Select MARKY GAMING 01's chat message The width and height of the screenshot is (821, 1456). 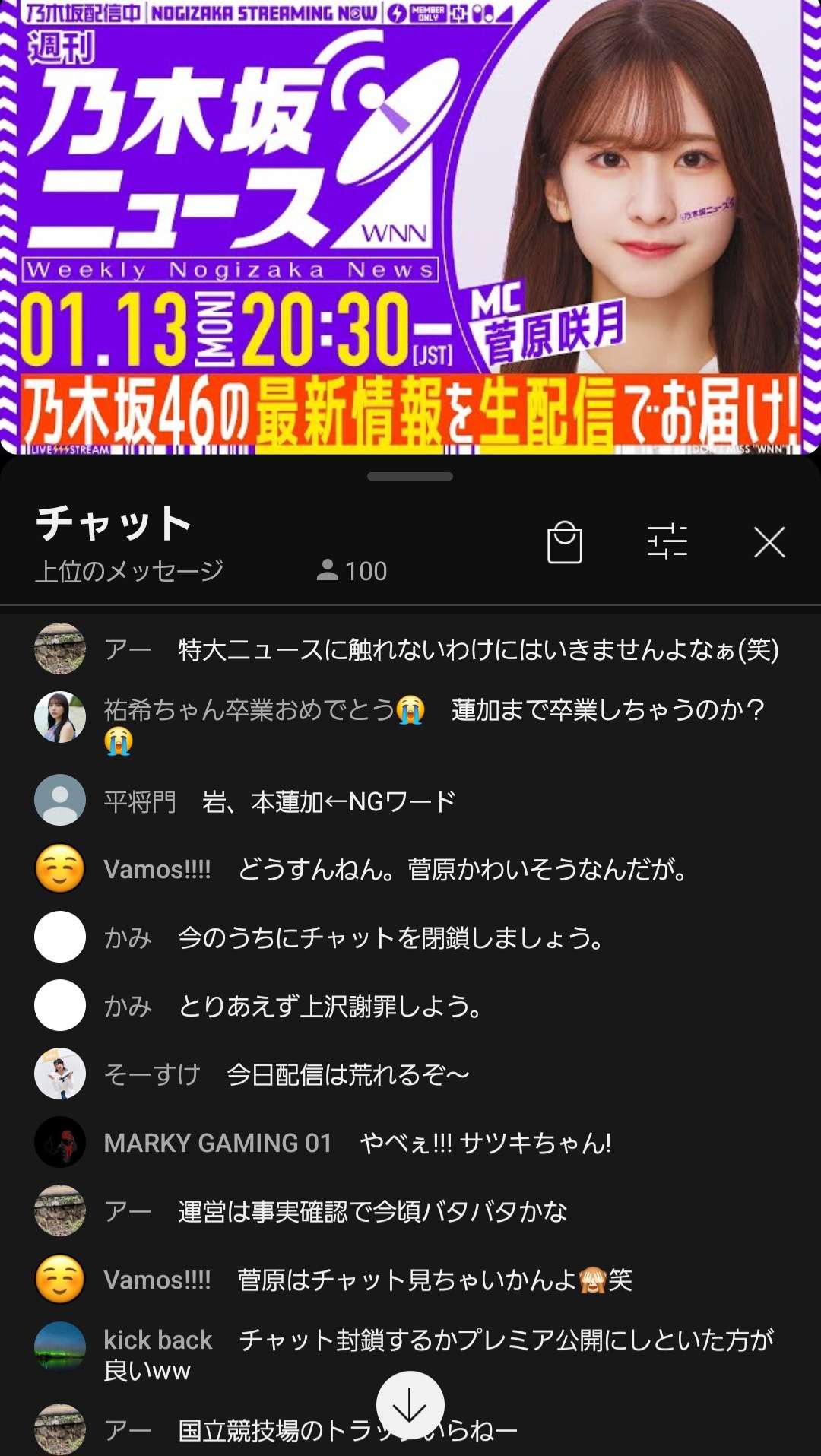[x=485, y=1143]
